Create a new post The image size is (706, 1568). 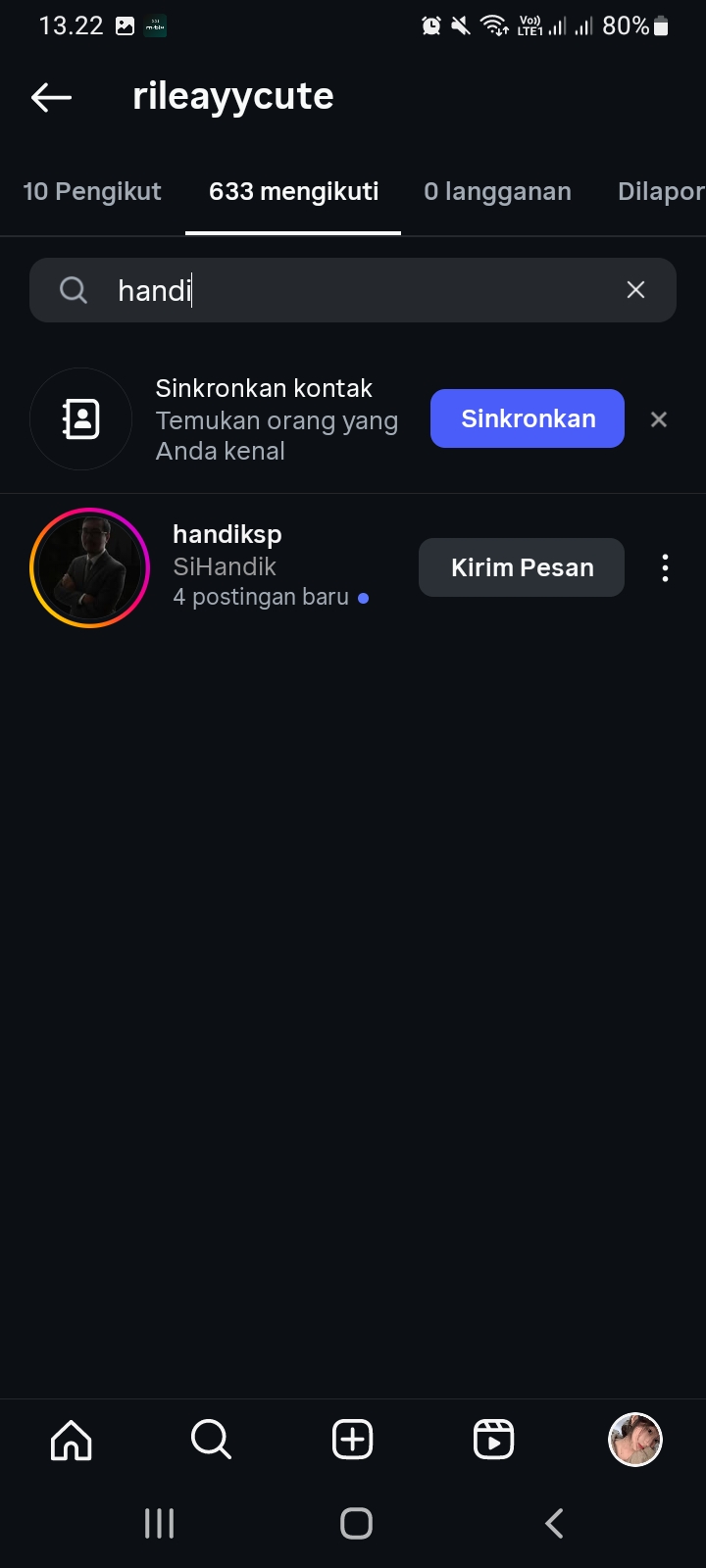353,1440
